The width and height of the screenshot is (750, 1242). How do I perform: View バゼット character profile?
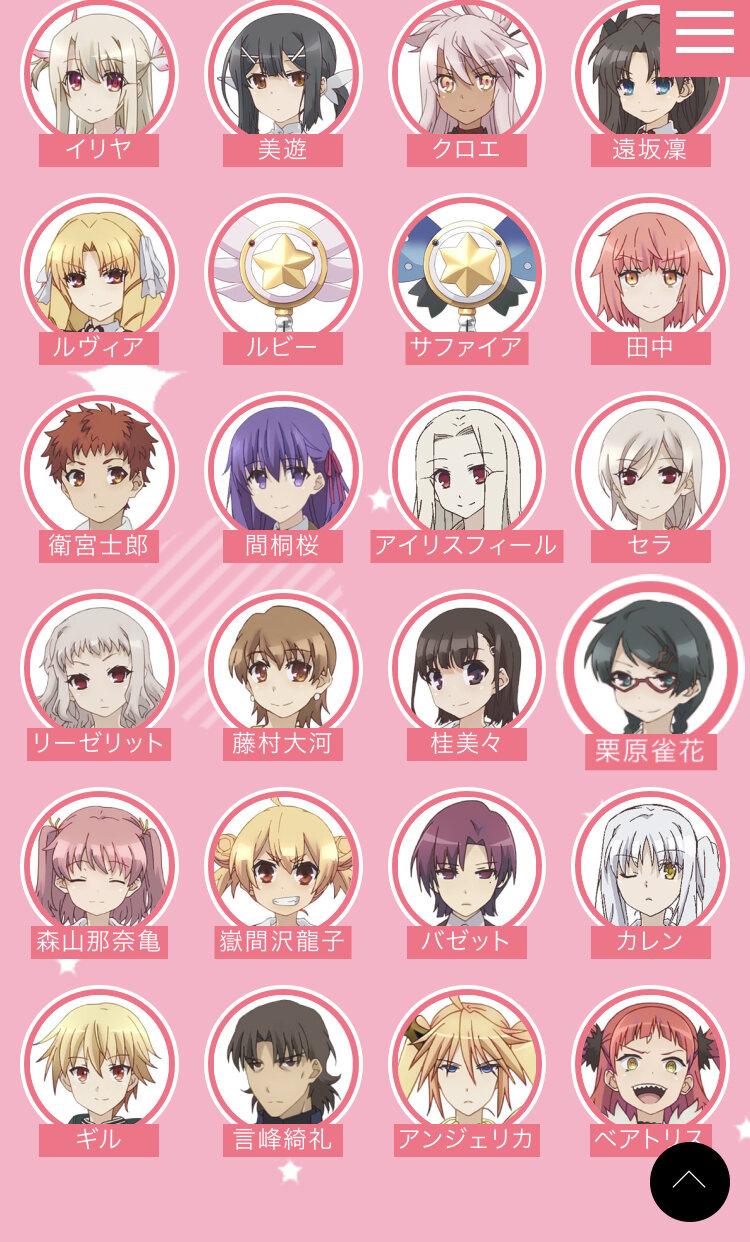467,873
